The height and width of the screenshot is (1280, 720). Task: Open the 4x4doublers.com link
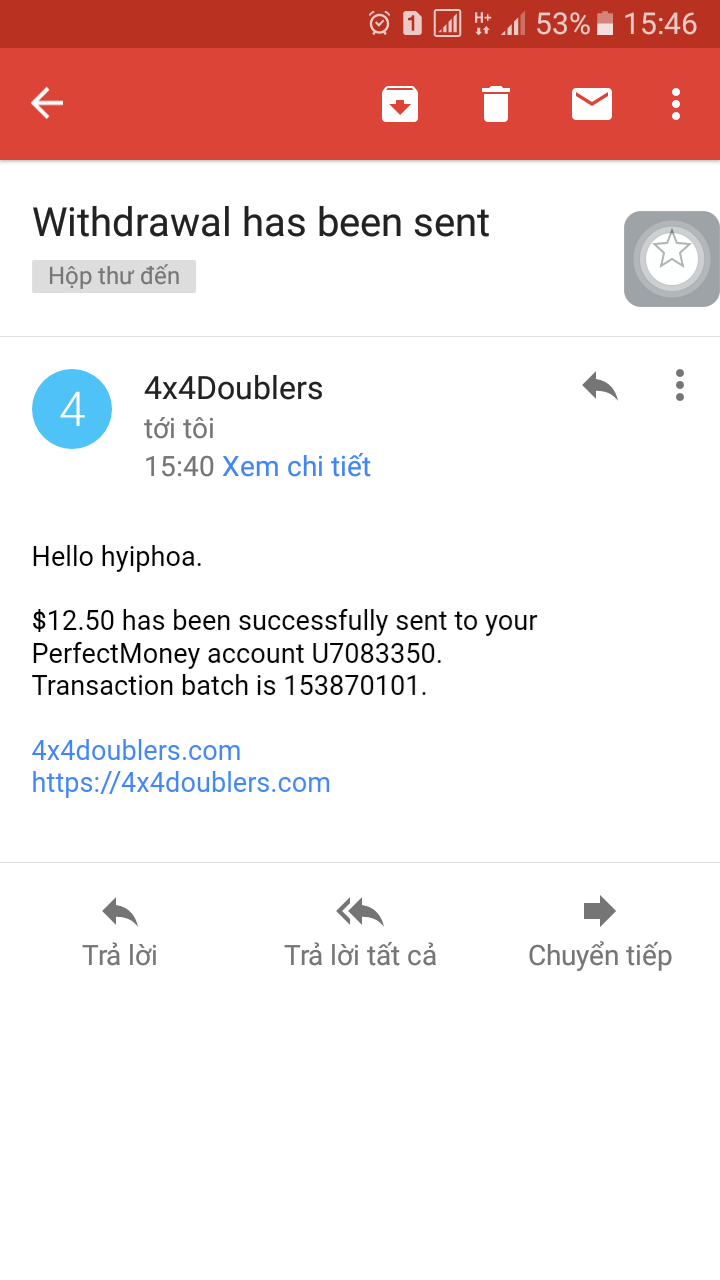[x=136, y=750]
